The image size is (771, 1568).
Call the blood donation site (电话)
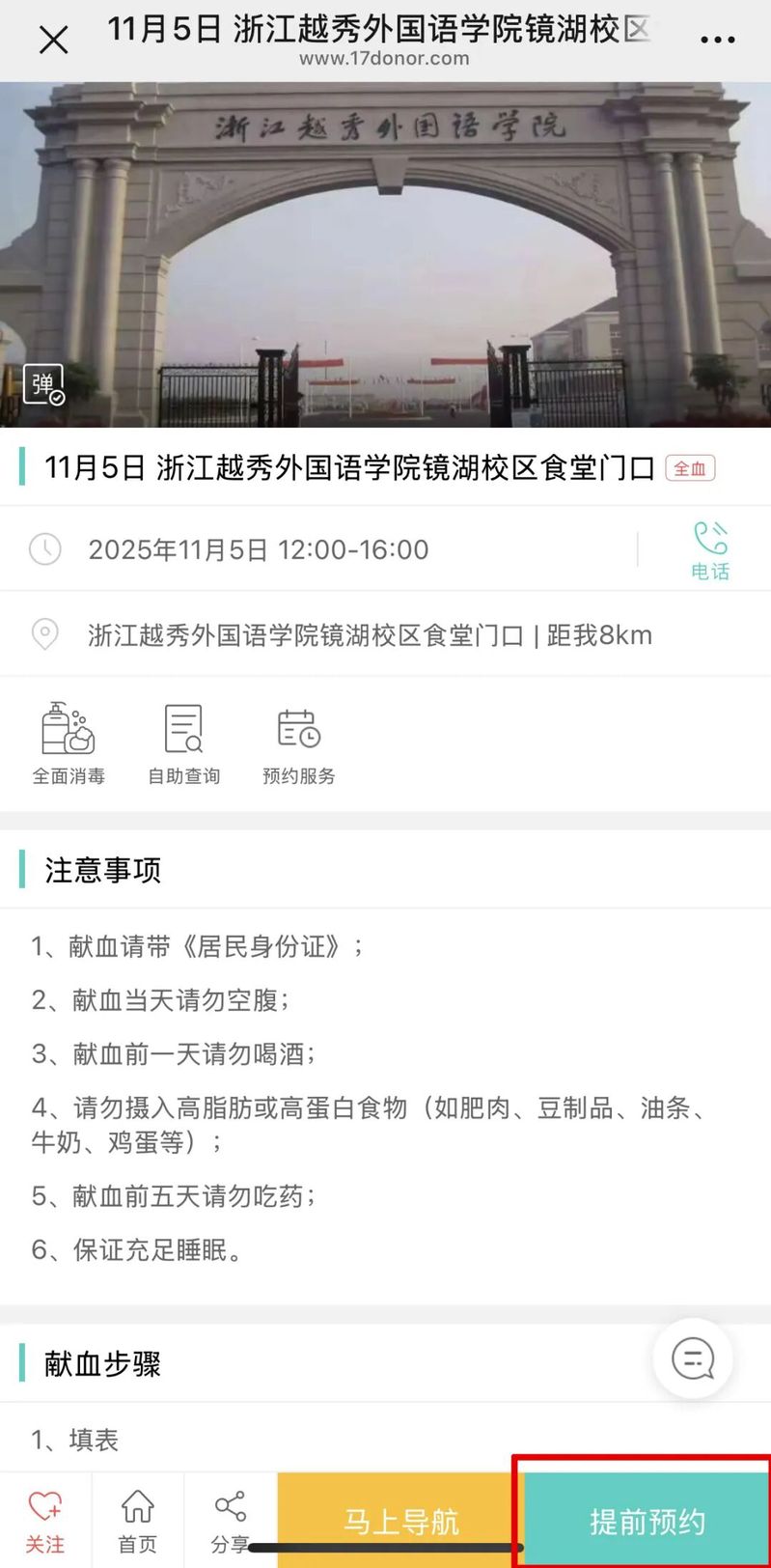click(x=710, y=549)
